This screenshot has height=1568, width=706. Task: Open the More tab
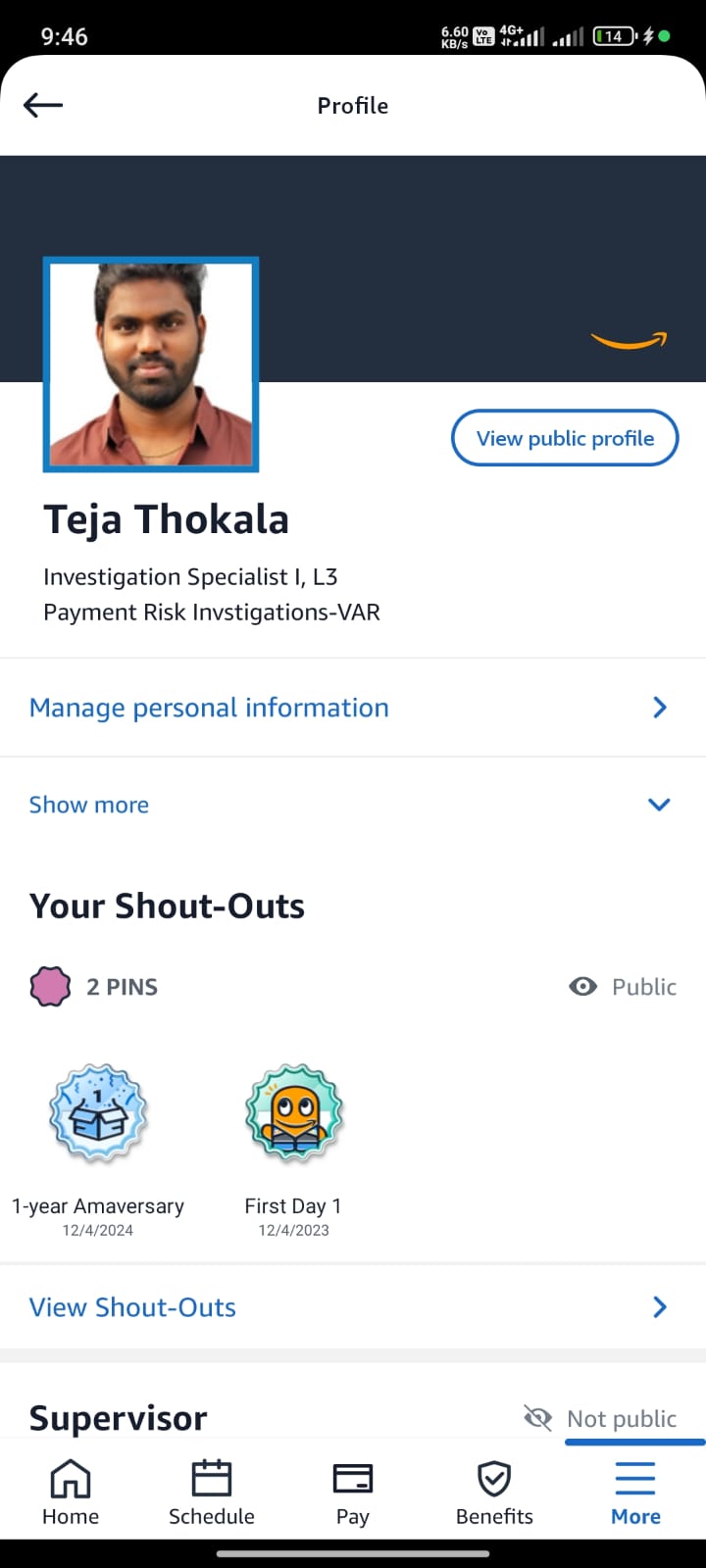(635, 1493)
